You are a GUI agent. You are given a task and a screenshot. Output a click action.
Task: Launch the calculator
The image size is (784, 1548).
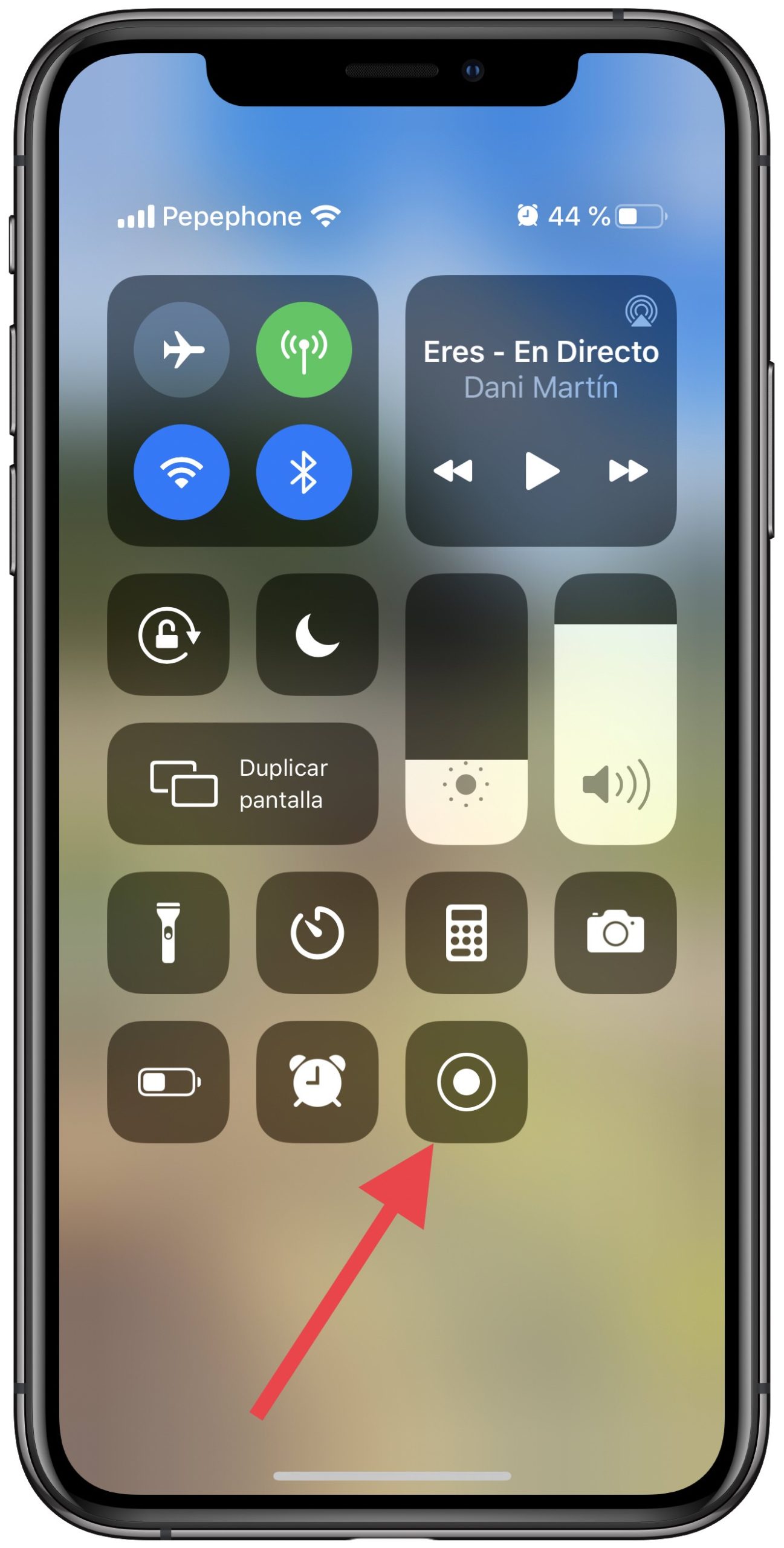click(466, 932)
